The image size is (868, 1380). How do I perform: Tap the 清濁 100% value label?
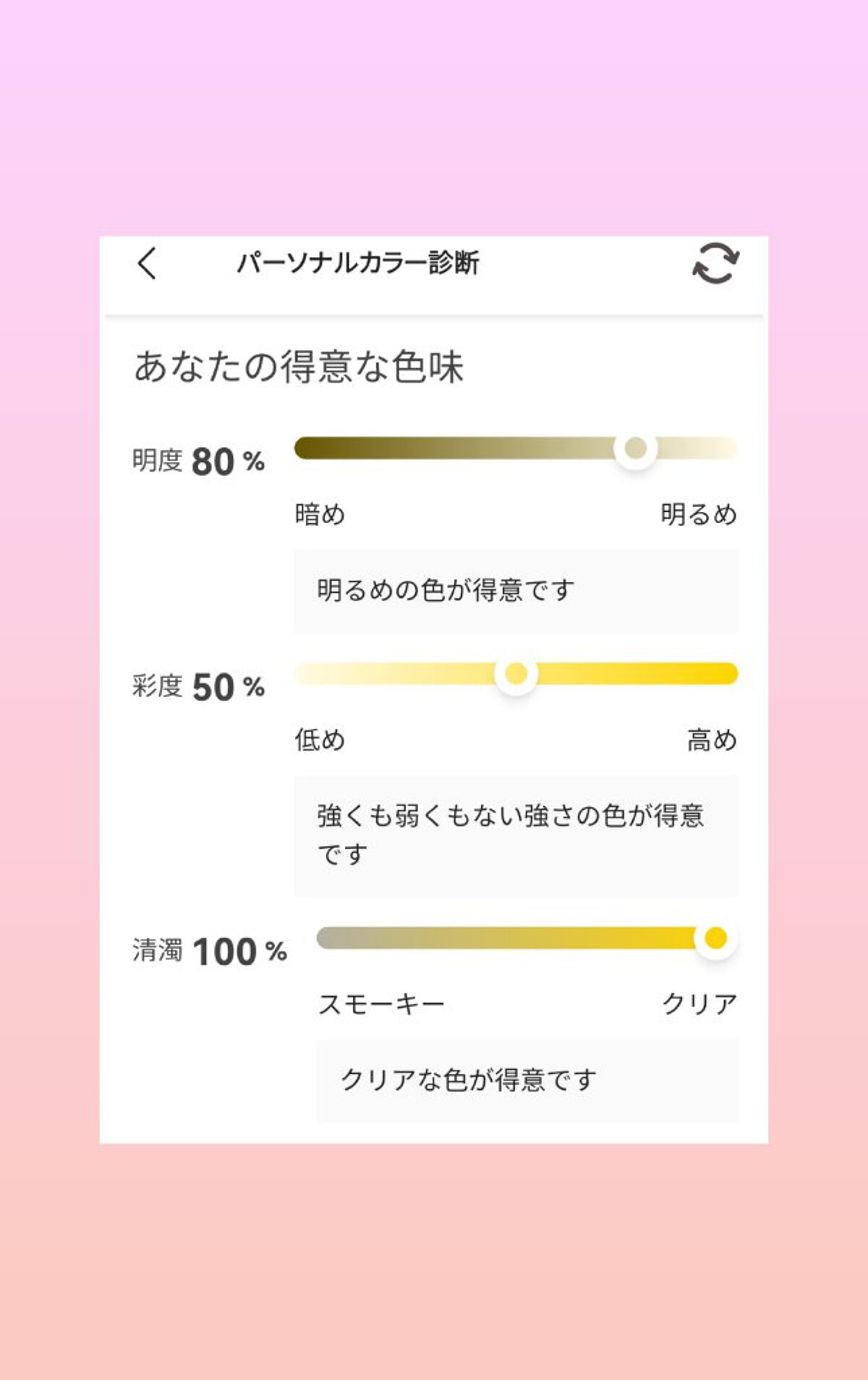coord(210,951)
